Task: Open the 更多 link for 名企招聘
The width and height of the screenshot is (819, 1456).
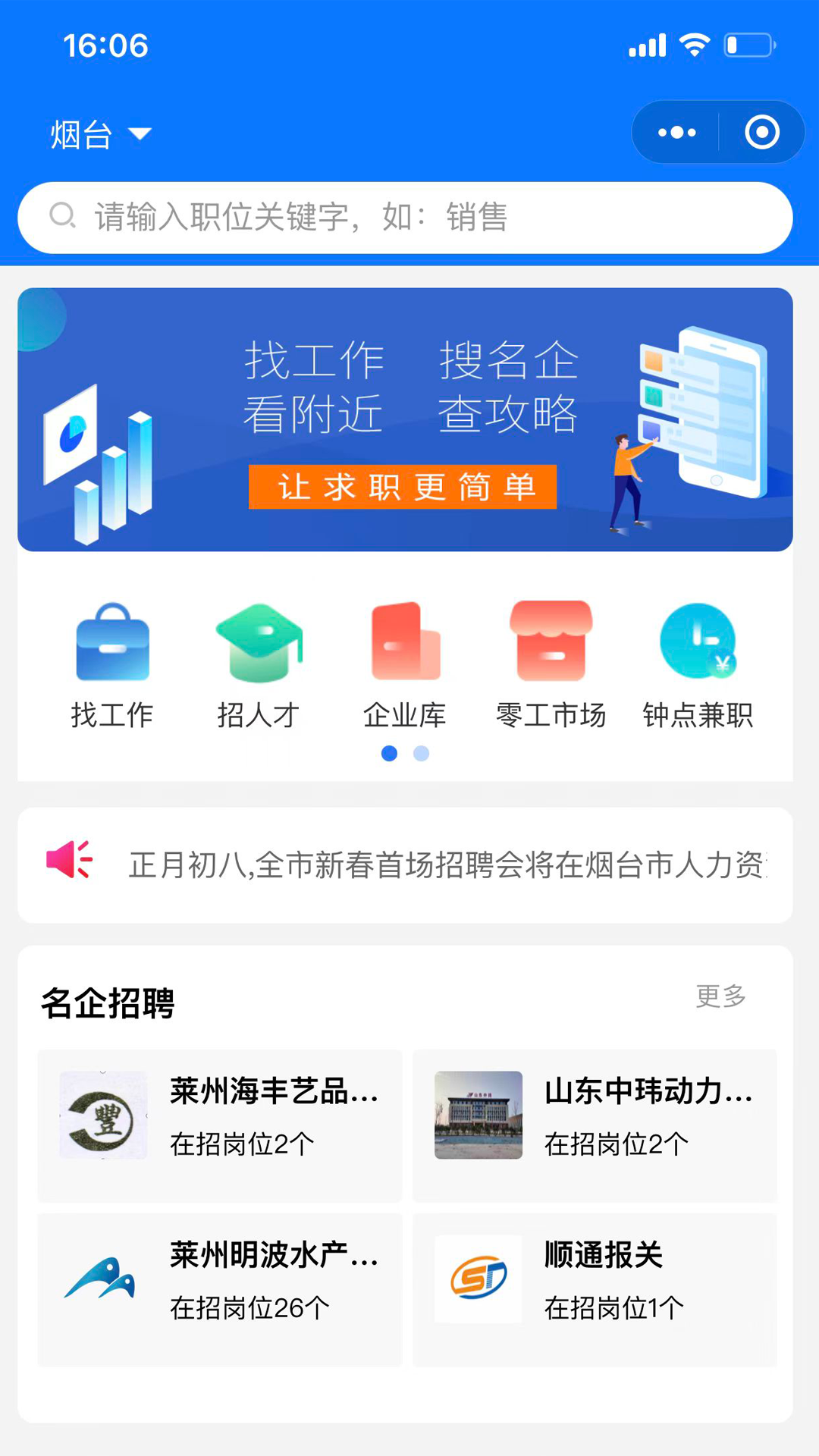Action: pyautogui.click(x=720, y=997)
